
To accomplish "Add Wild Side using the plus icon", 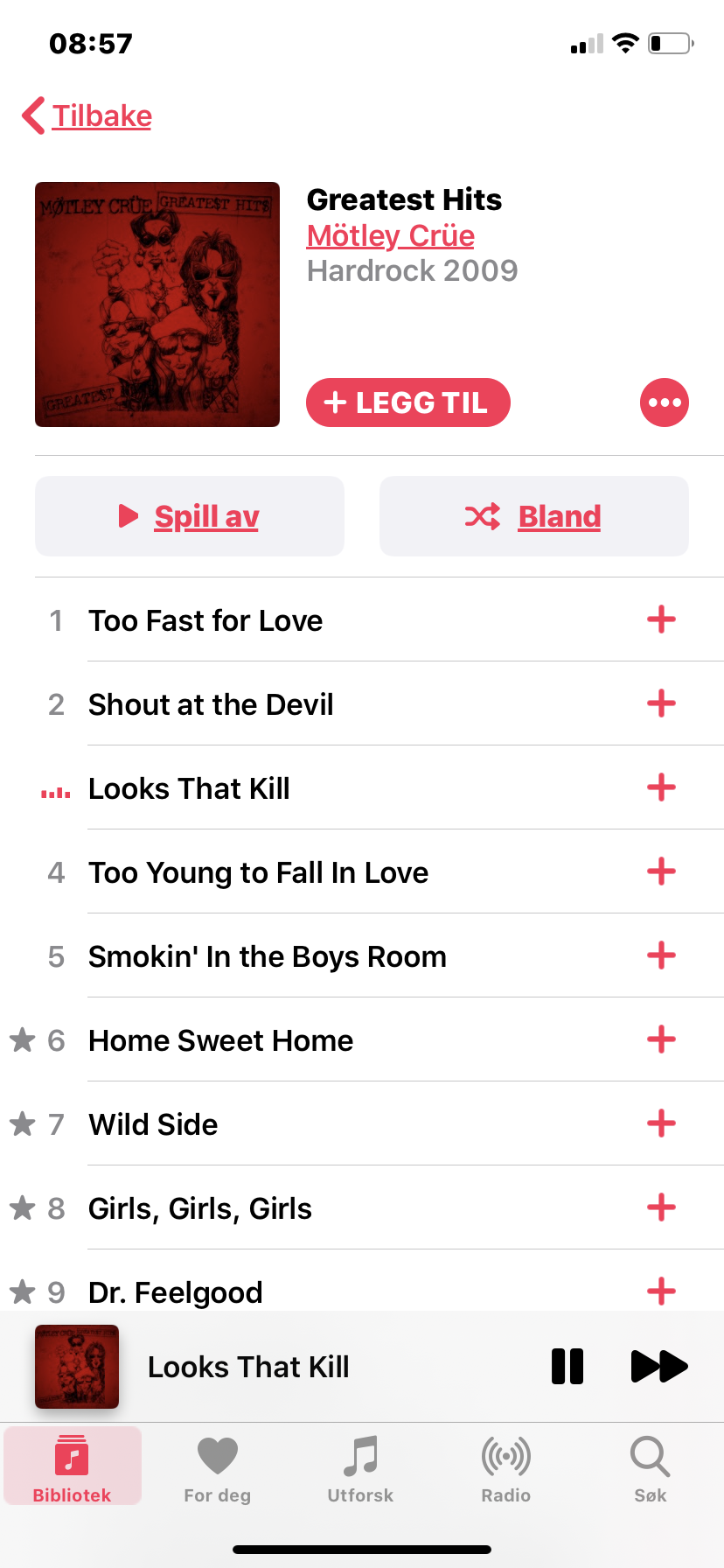I will pos(661,1123).
